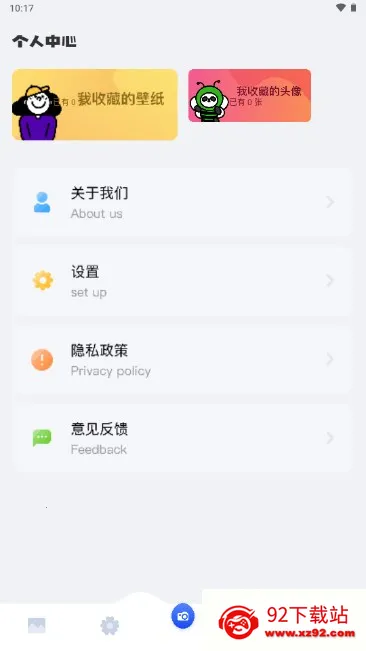The width and height of the screenshot is (366, 651).
Task: Open the Feedback row
Action: point(183,438)
